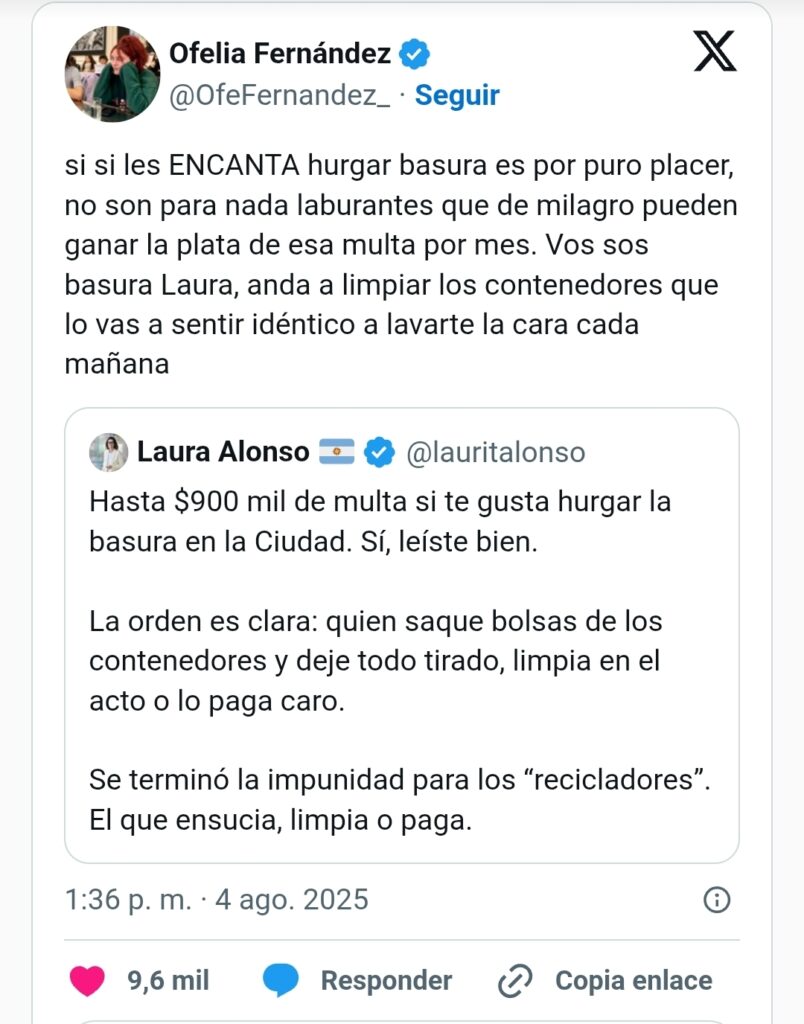Open Ofelia Fernández's profile picture
804x1024 pixels.
[x=112, y=74]
